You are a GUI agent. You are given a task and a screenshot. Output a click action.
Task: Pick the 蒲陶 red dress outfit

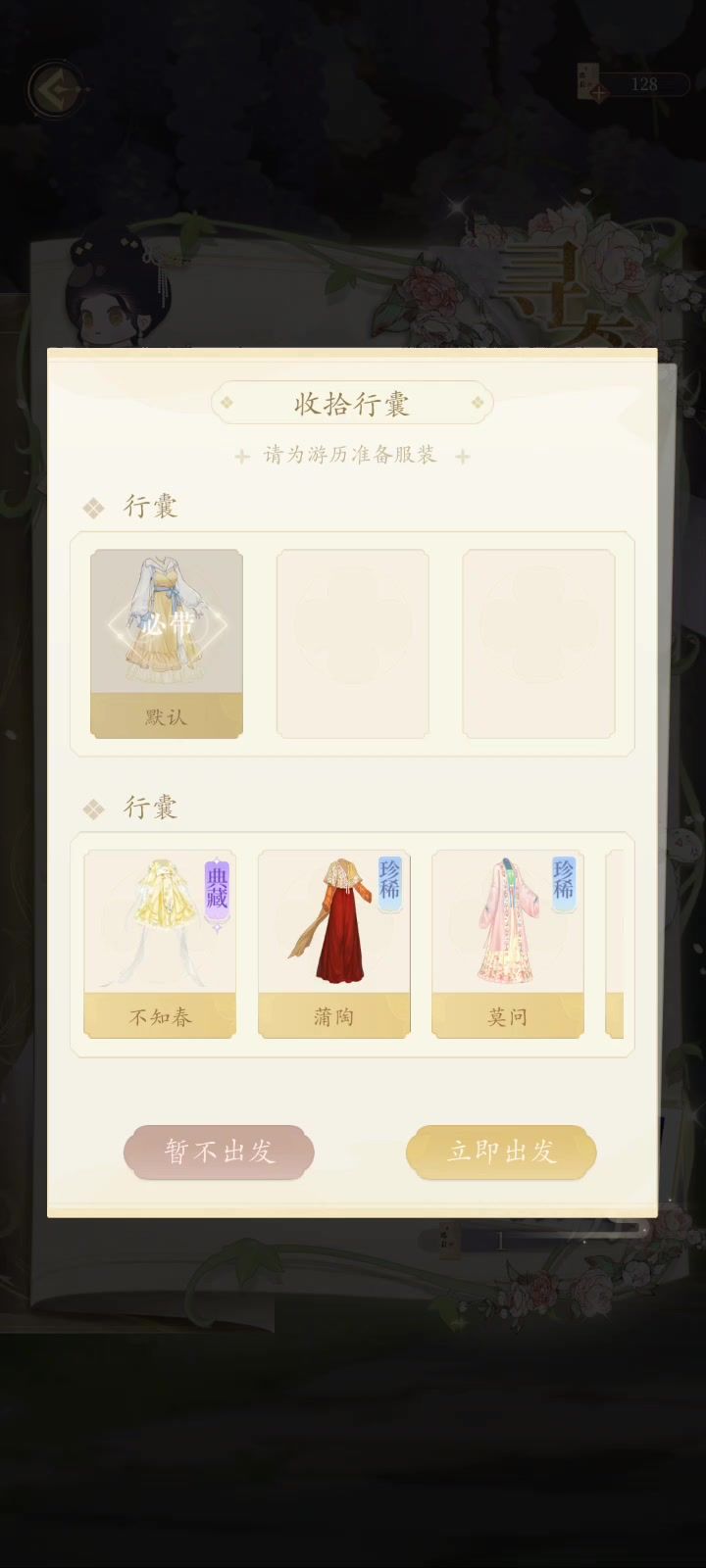click(333, 943)
